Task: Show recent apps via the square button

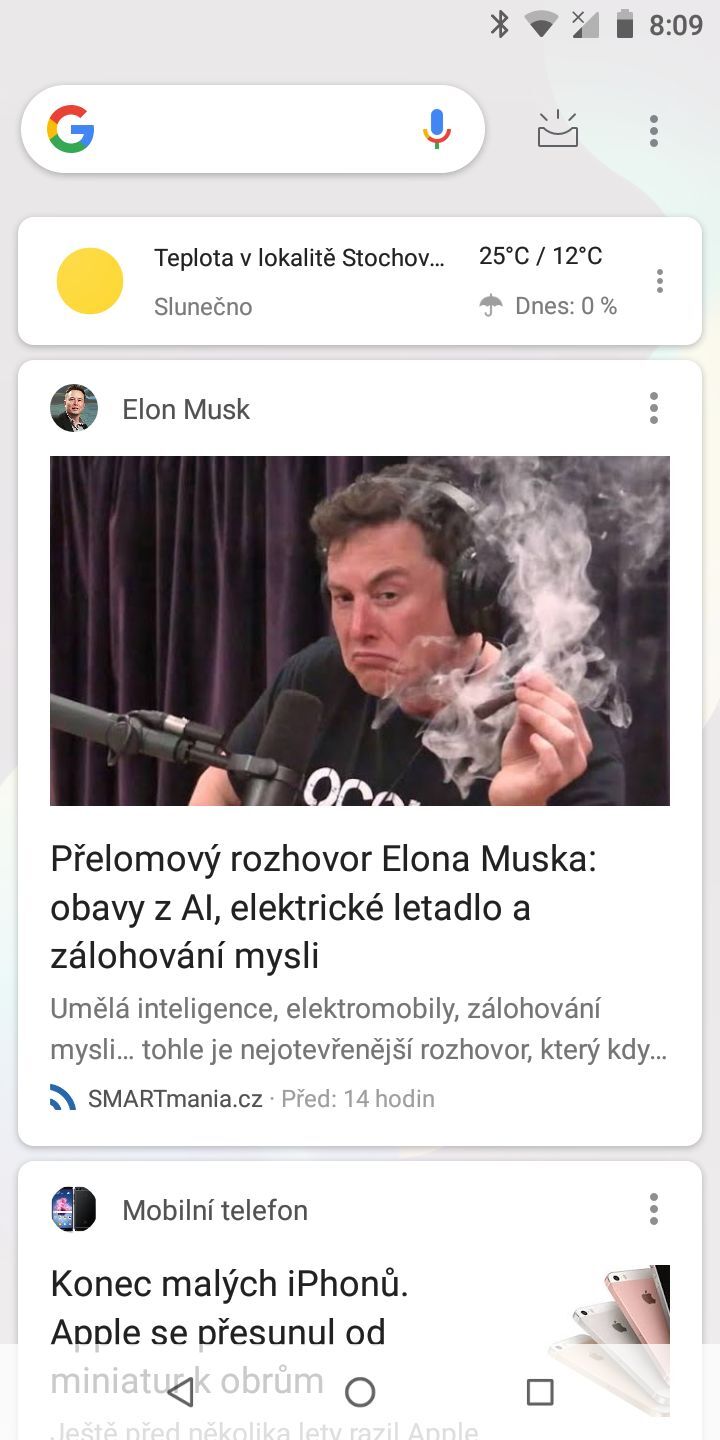Action: pyautogui.click(x=540, y=1392)
